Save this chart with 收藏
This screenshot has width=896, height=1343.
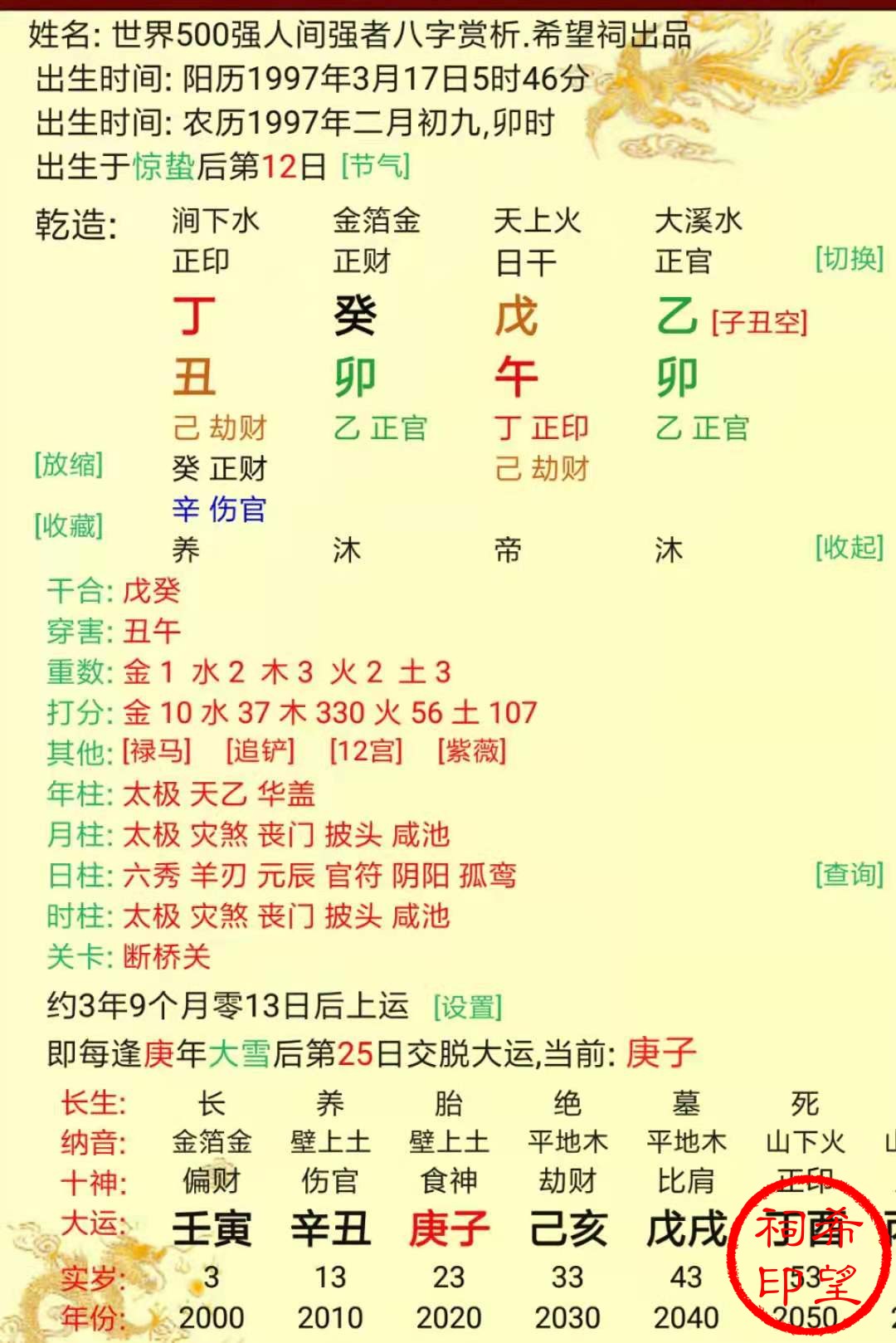click(x=69, y=526)
